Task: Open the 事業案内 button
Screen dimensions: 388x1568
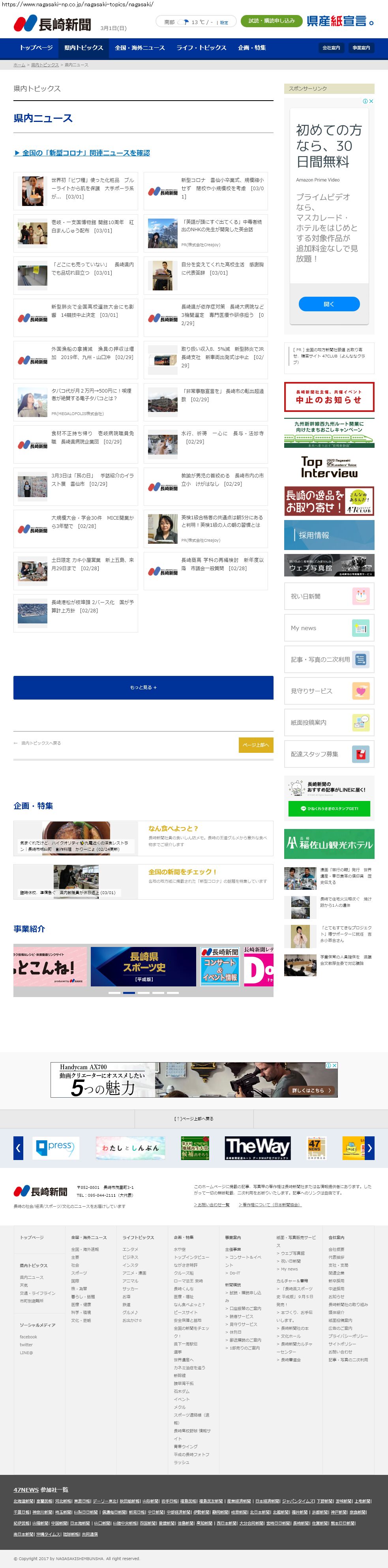Action: [x=361, y=47]
